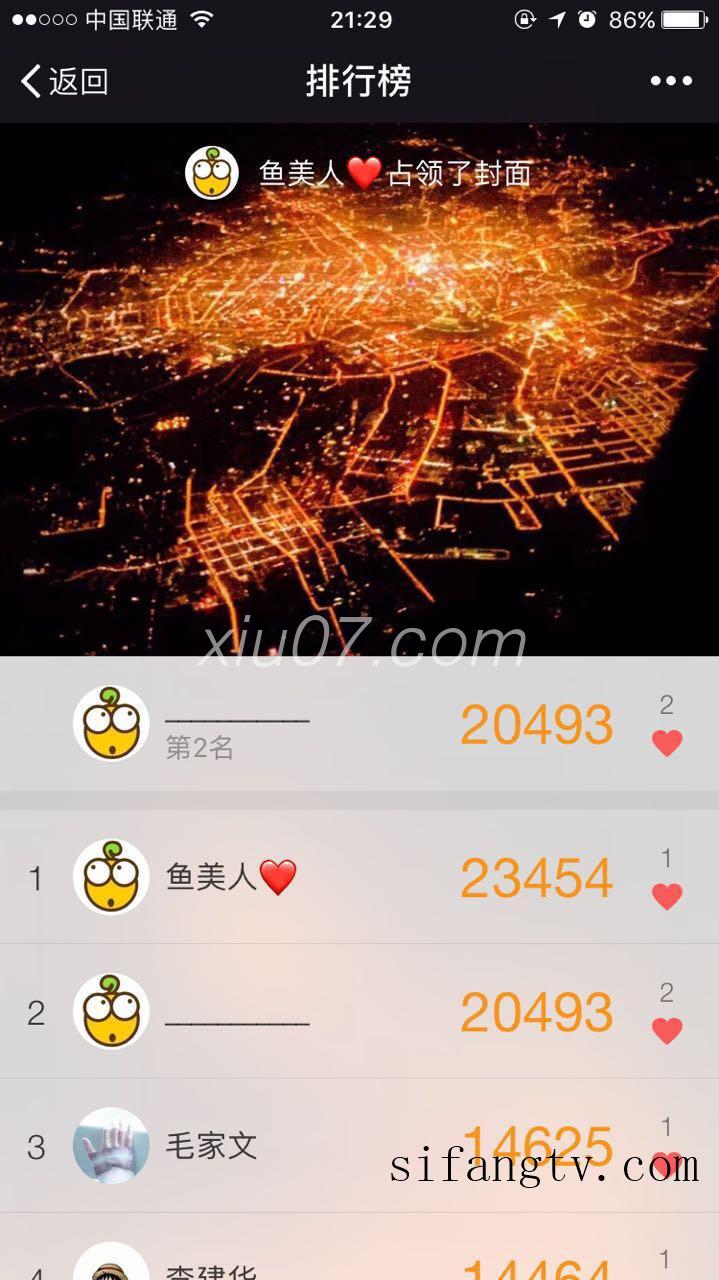719x1280 pixels.
Task: Open 鱼美人 avatar on the cover
Action: click(212, 173)
